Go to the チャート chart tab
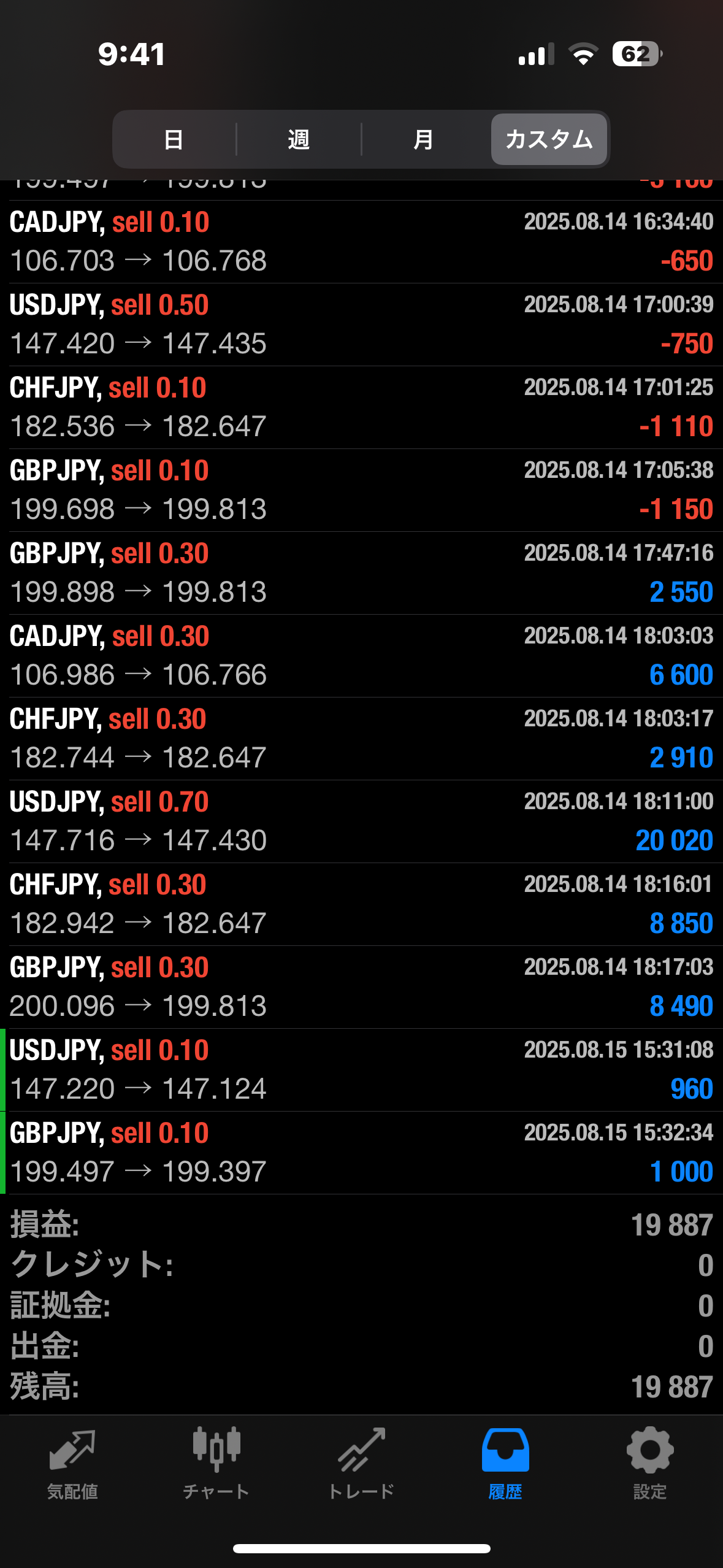Screen dimensions: 723x1568 click(x=216, y=1463)
